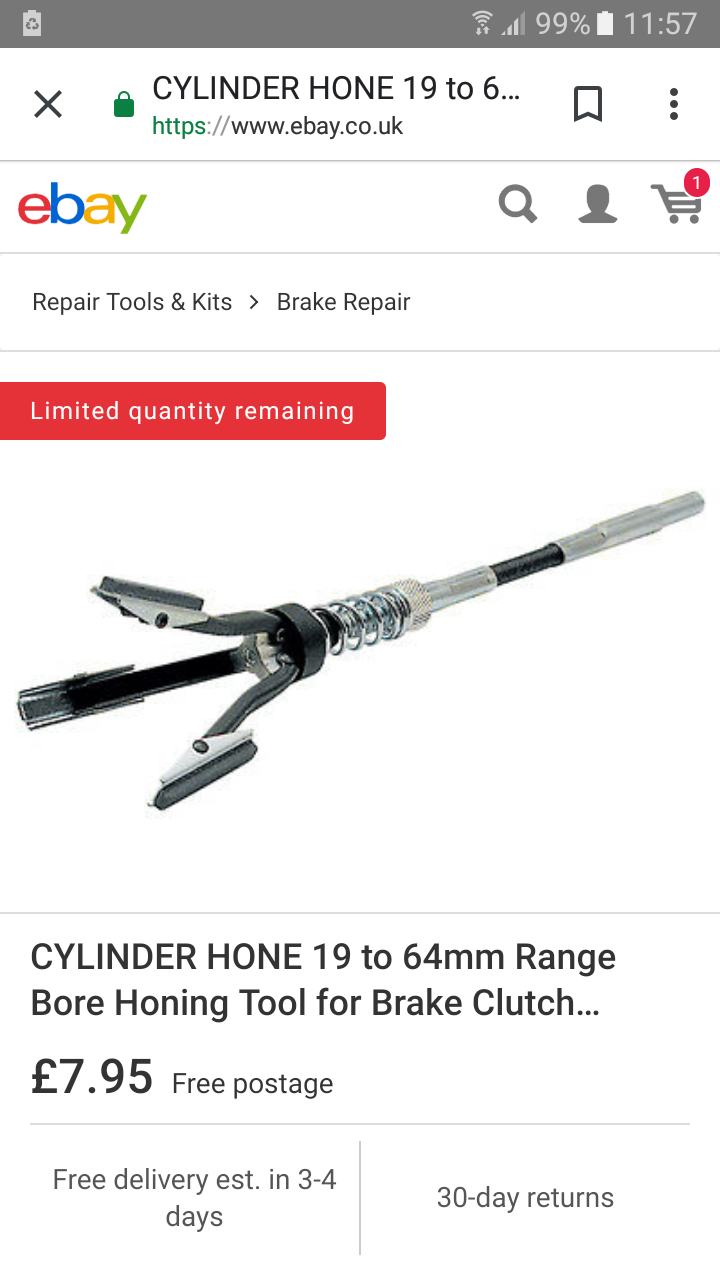Open eBay search
This screenshot has width=720, height=1280.
point(518,206)
